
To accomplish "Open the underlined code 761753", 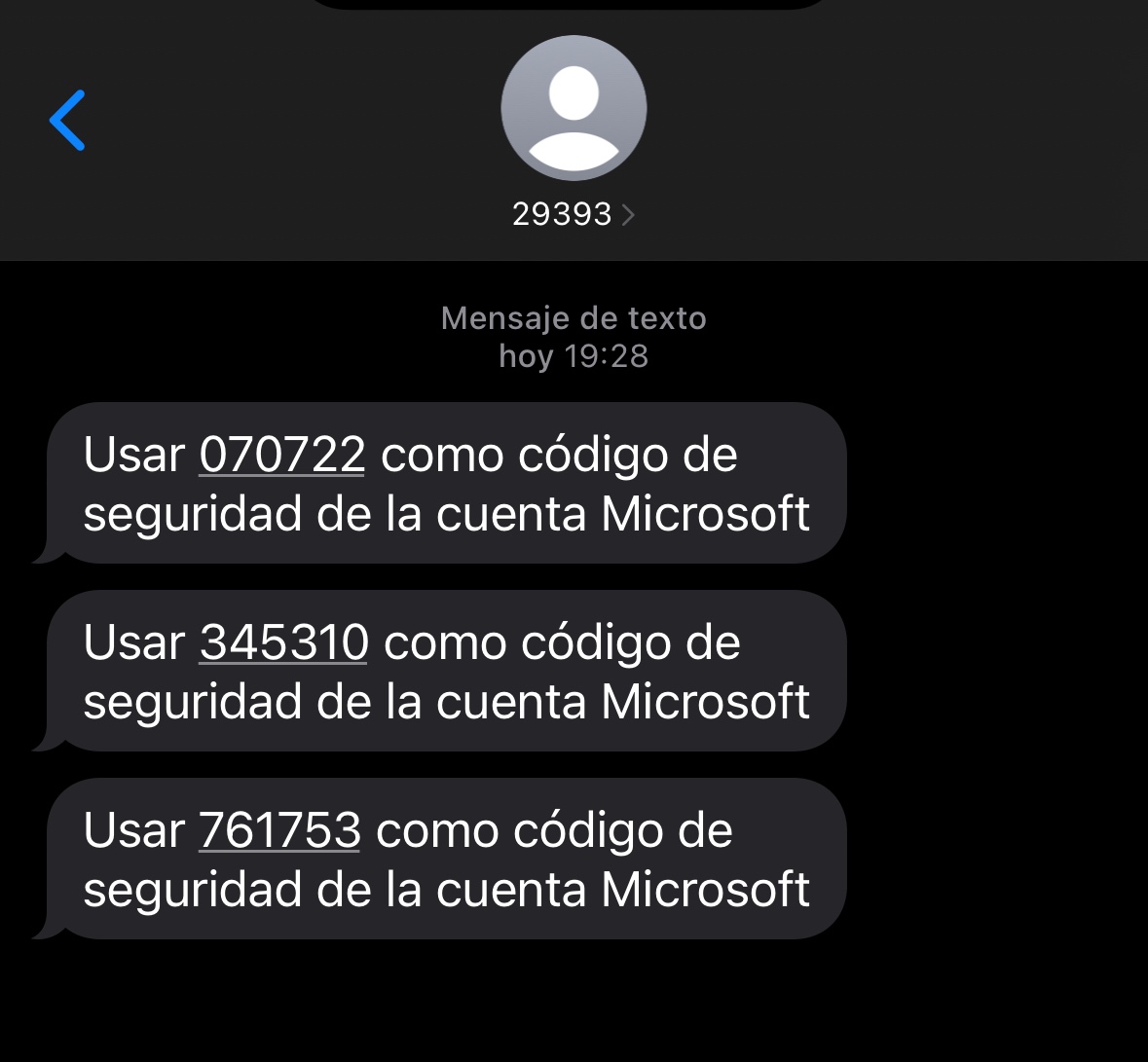I will (279, 830).
